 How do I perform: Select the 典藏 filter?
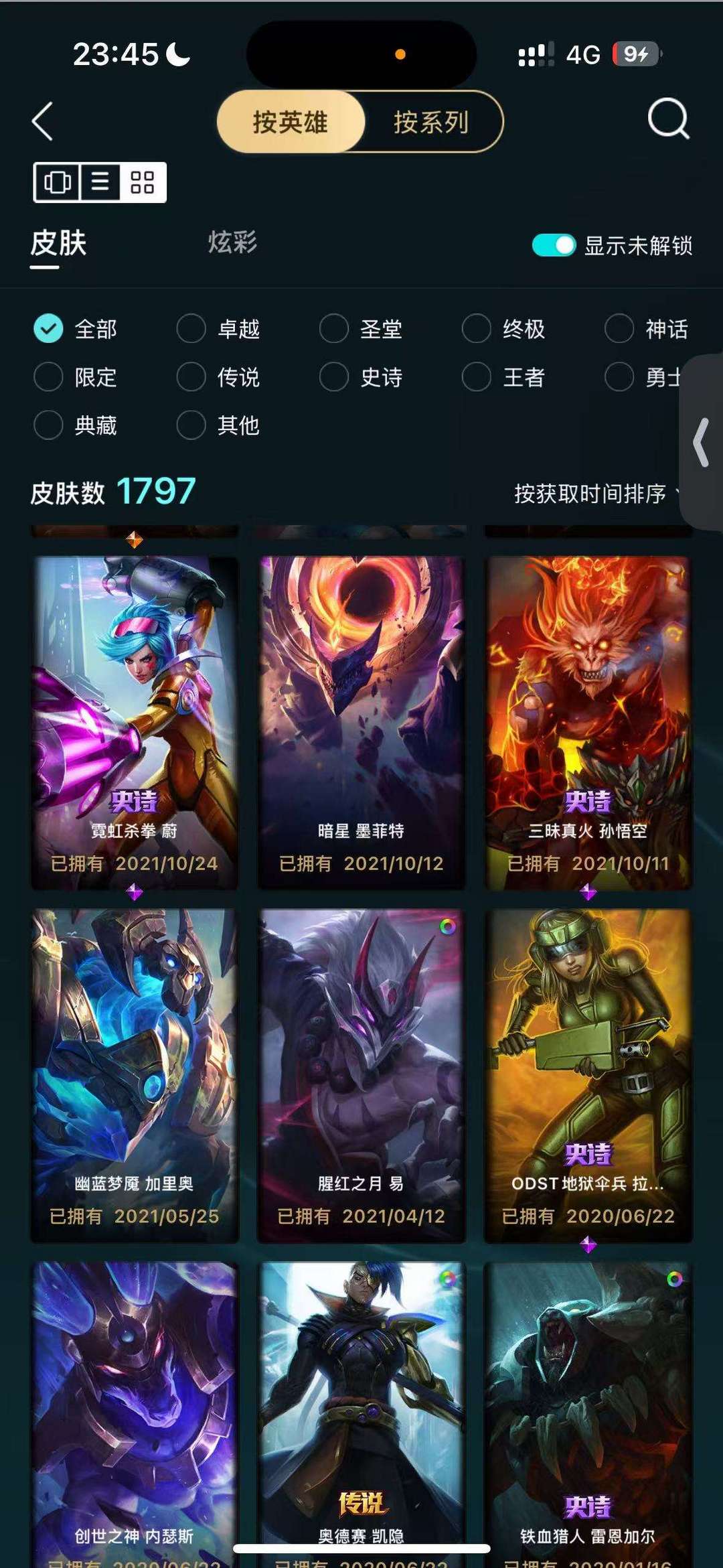[x=76, y=425]
